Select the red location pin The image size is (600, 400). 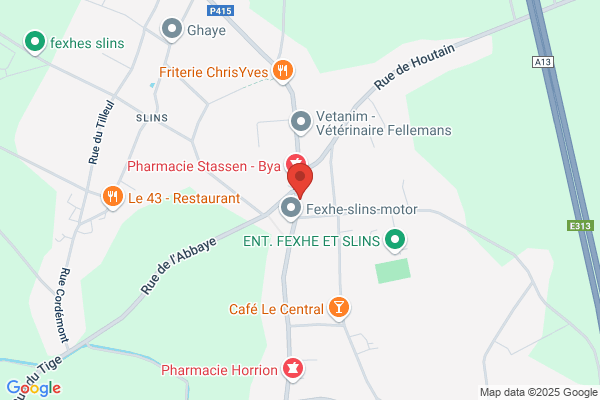[300, 180]
